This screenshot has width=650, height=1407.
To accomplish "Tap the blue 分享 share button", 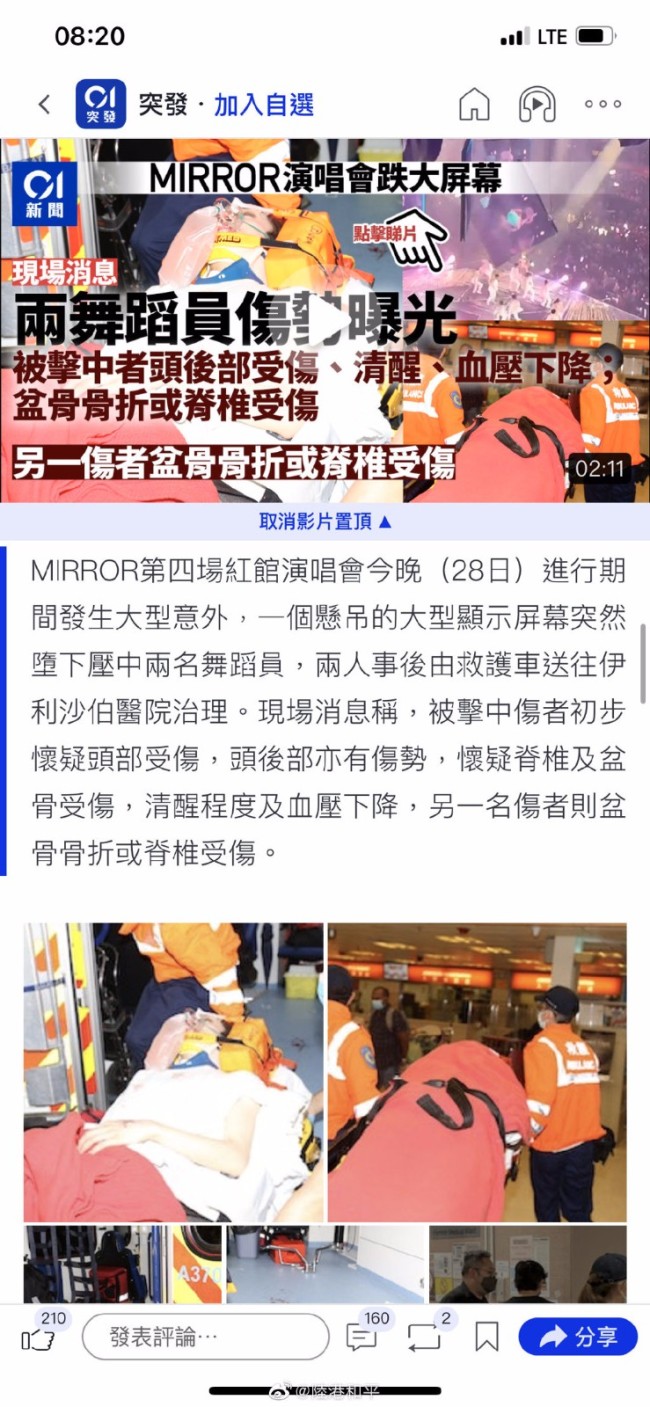I will 578,1337.
